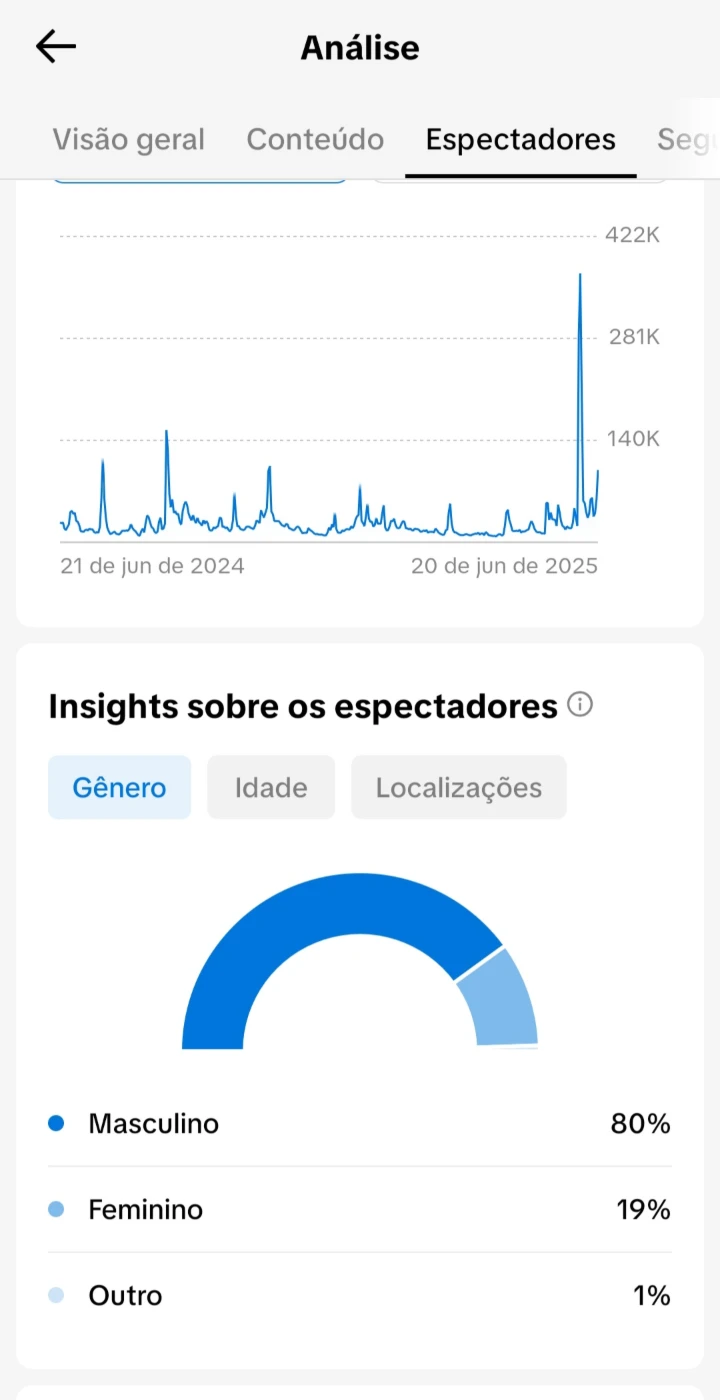Go back using the arrow icon

[x=56, y=47]
